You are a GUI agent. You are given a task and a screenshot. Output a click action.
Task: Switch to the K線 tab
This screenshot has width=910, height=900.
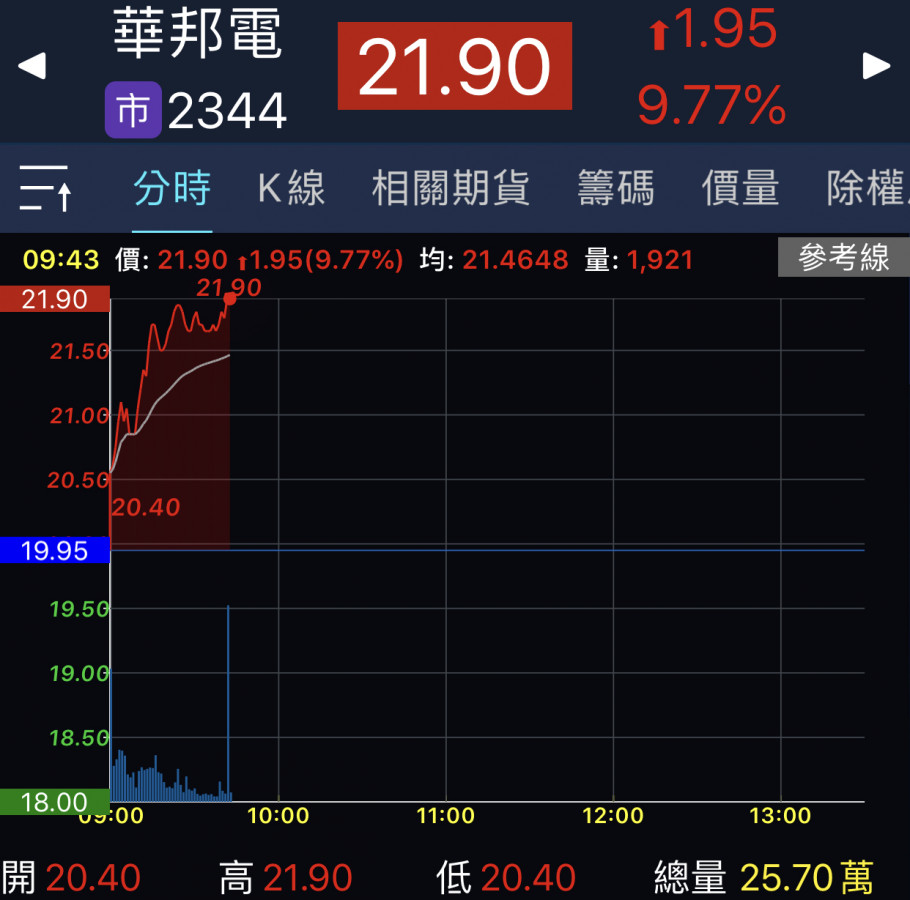click(291, 188)
